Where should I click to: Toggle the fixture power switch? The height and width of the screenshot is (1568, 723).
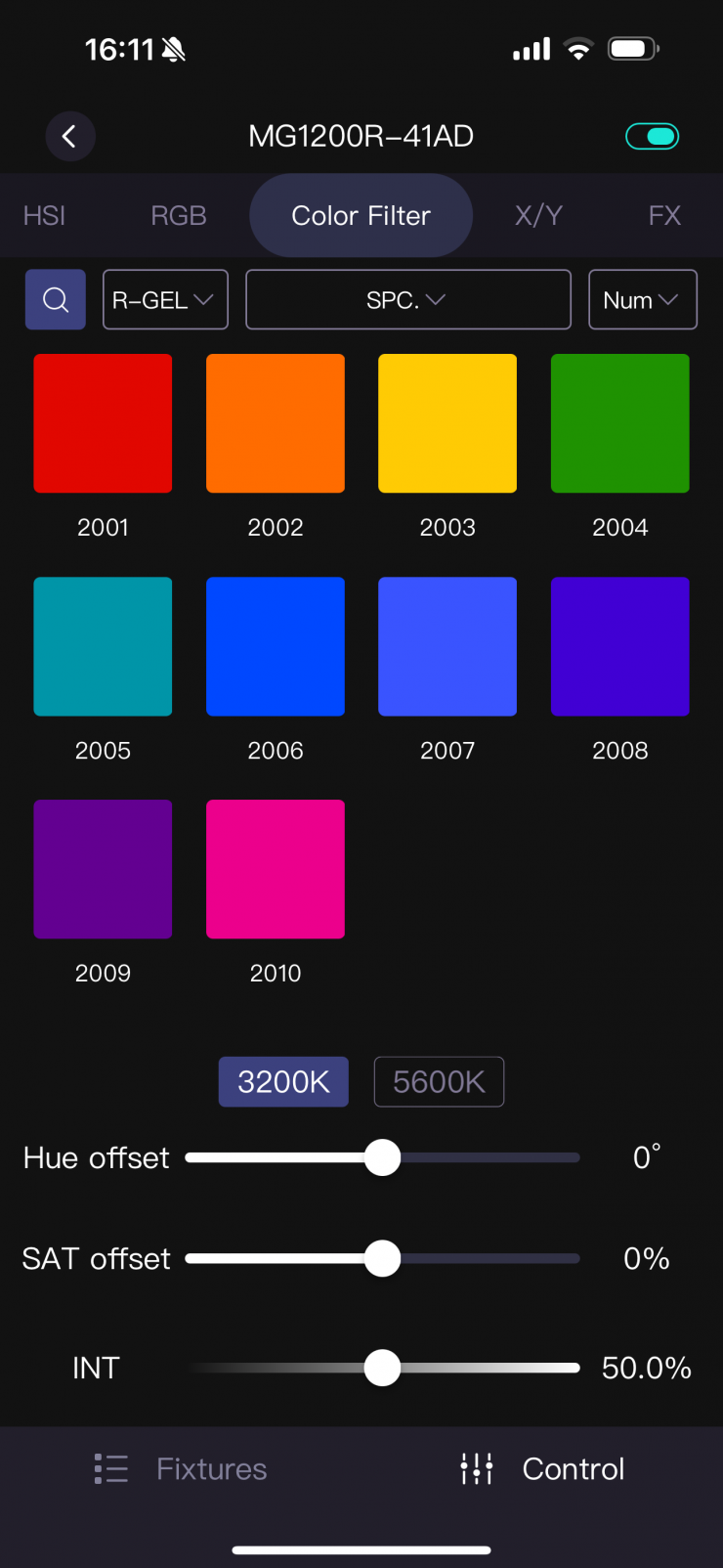[x=652, y=136]
